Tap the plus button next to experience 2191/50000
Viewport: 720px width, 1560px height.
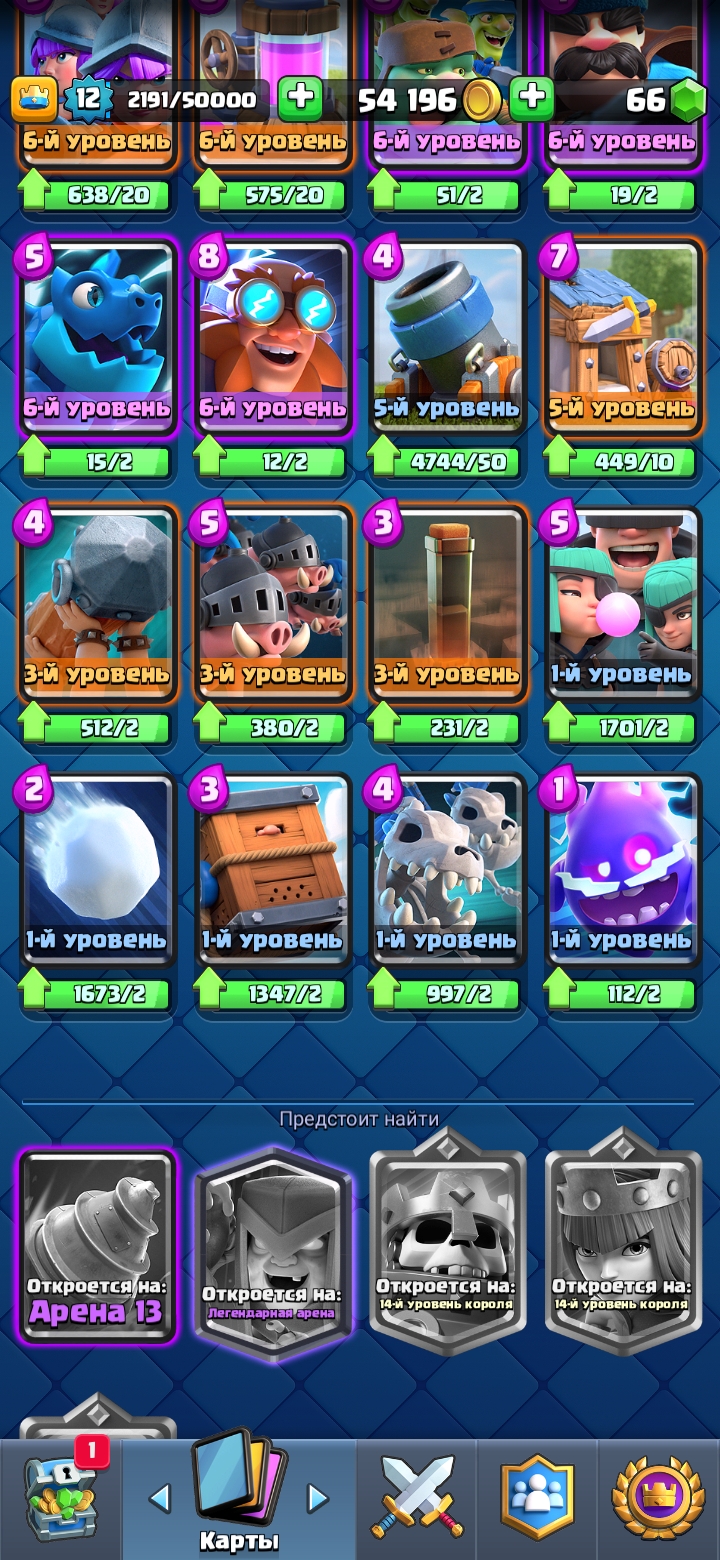click(299, 98)
